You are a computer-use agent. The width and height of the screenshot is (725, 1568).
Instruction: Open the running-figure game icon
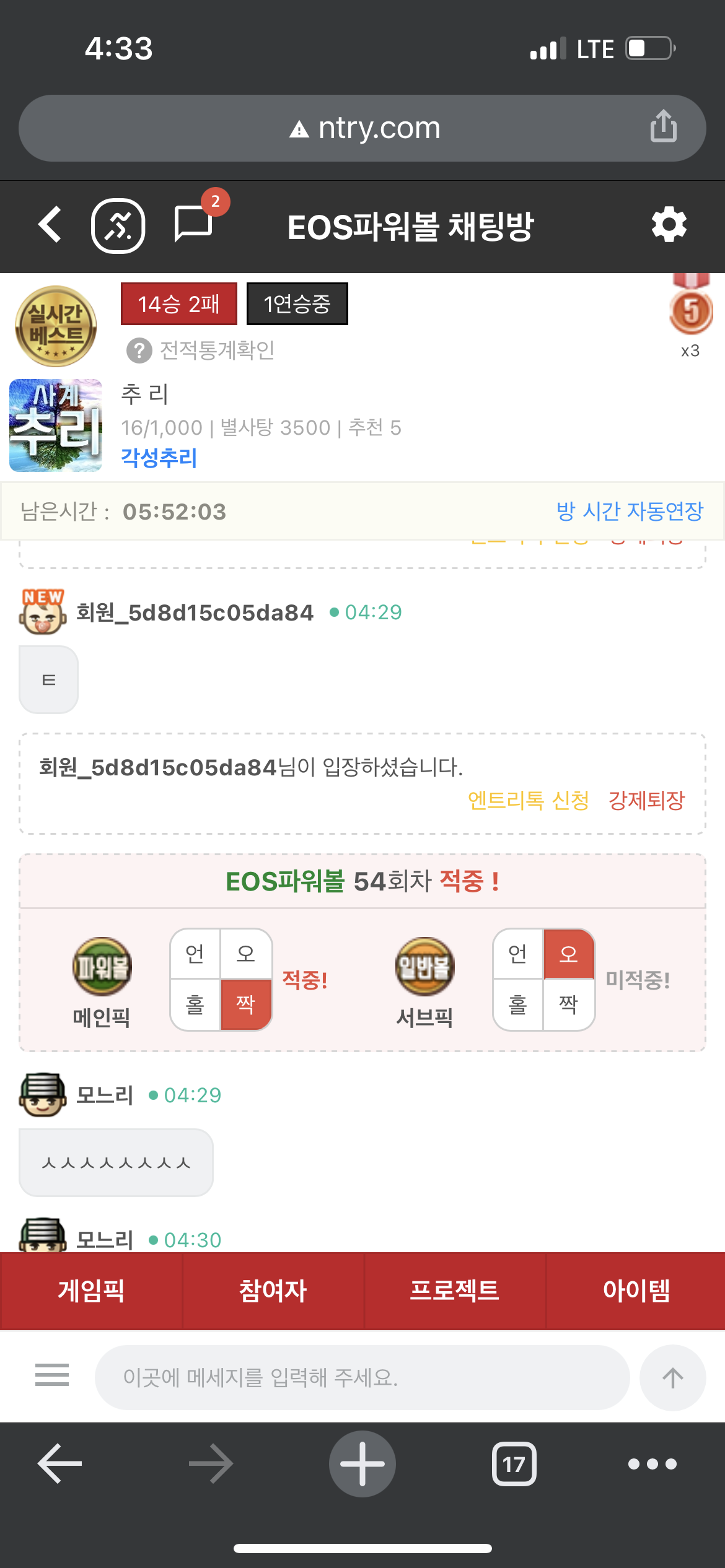(118, 226)
